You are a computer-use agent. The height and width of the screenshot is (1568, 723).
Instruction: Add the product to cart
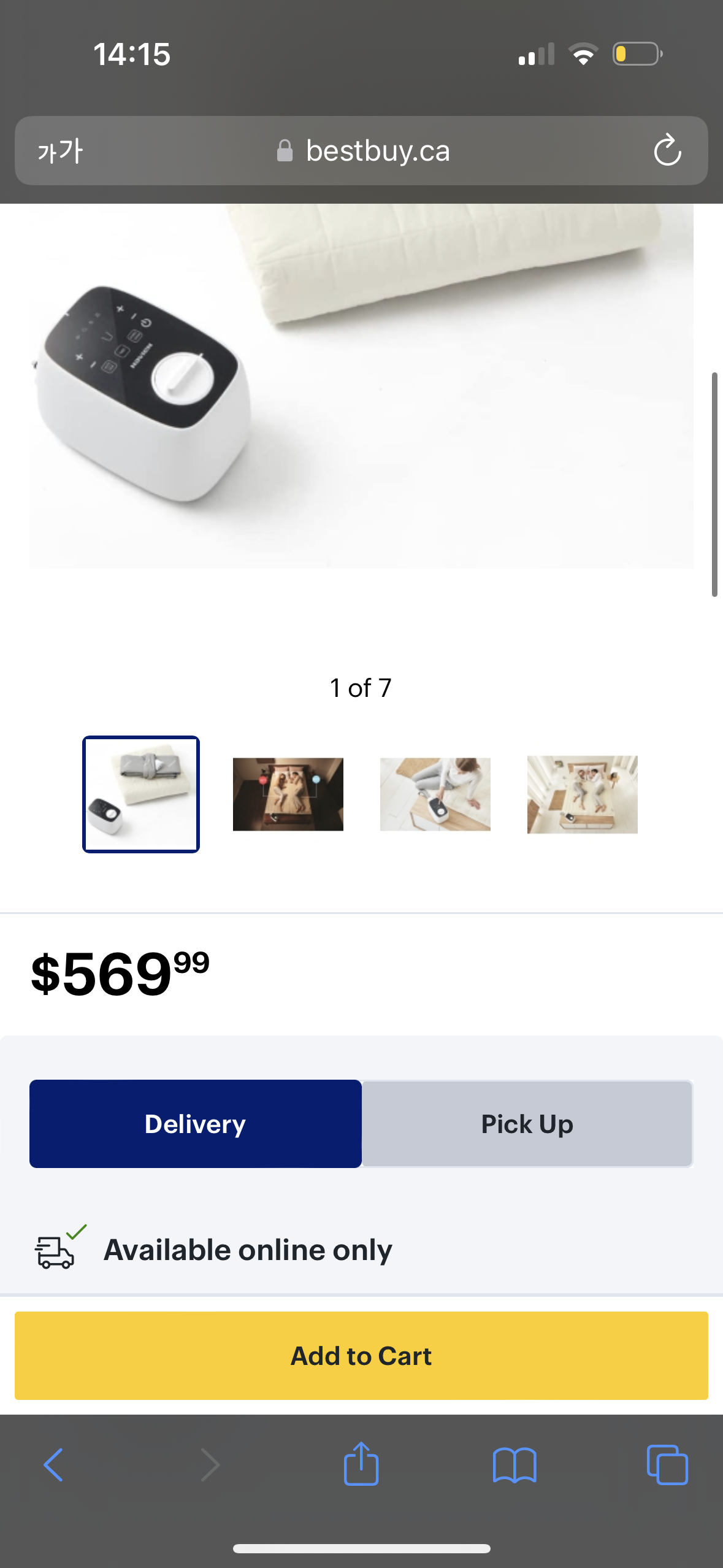[x=361, y=1356]
